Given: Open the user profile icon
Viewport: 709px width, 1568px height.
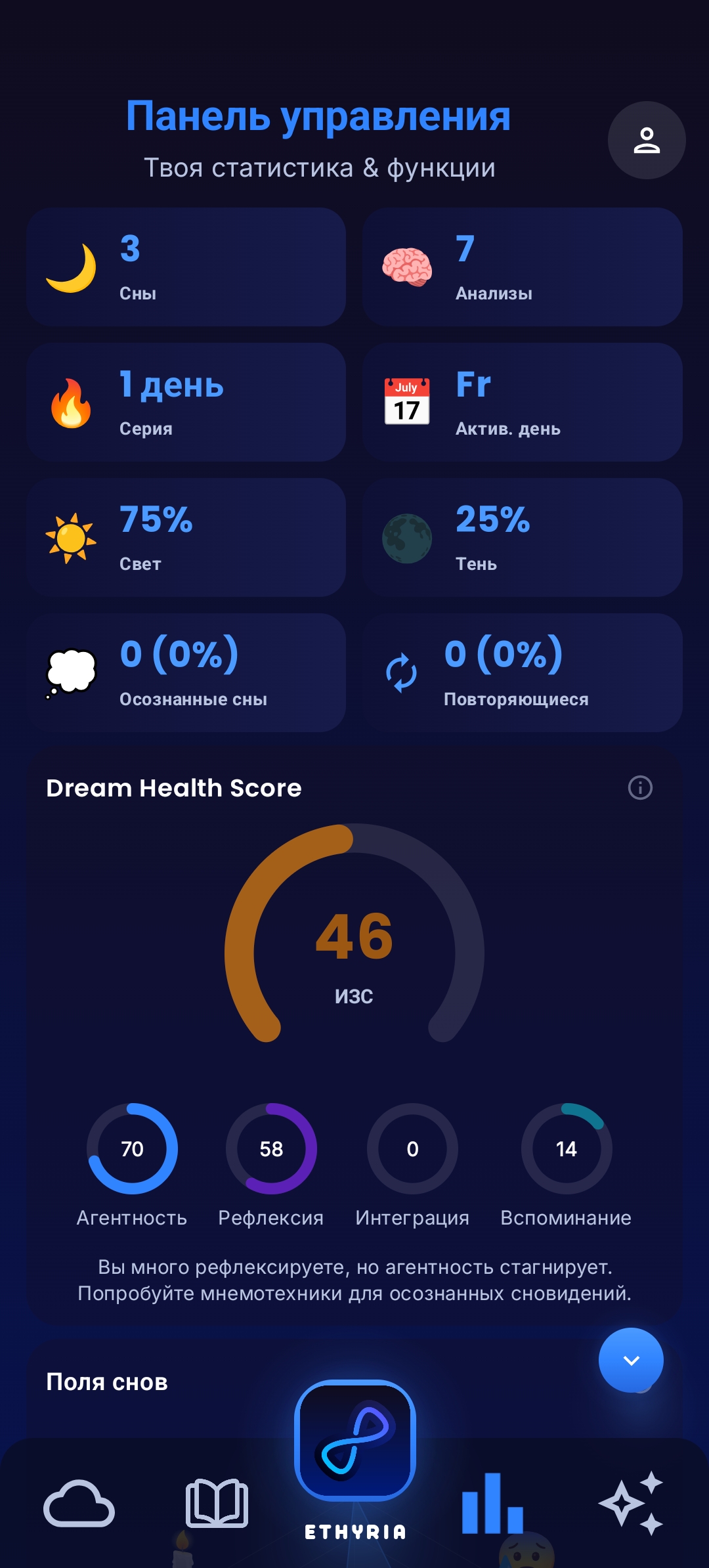Looking at the screenshot, I should (646, 140).
